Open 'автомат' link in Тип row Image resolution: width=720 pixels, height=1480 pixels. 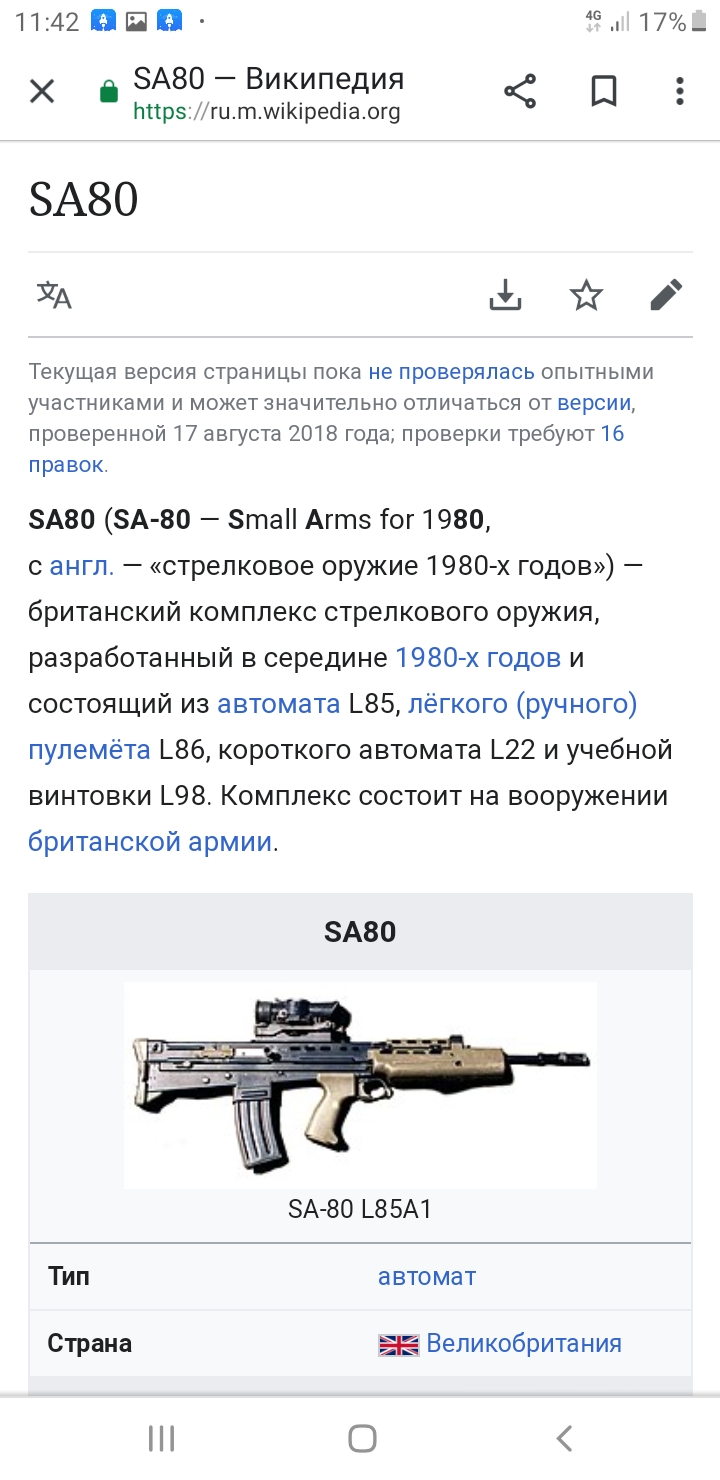point(427,1276)
